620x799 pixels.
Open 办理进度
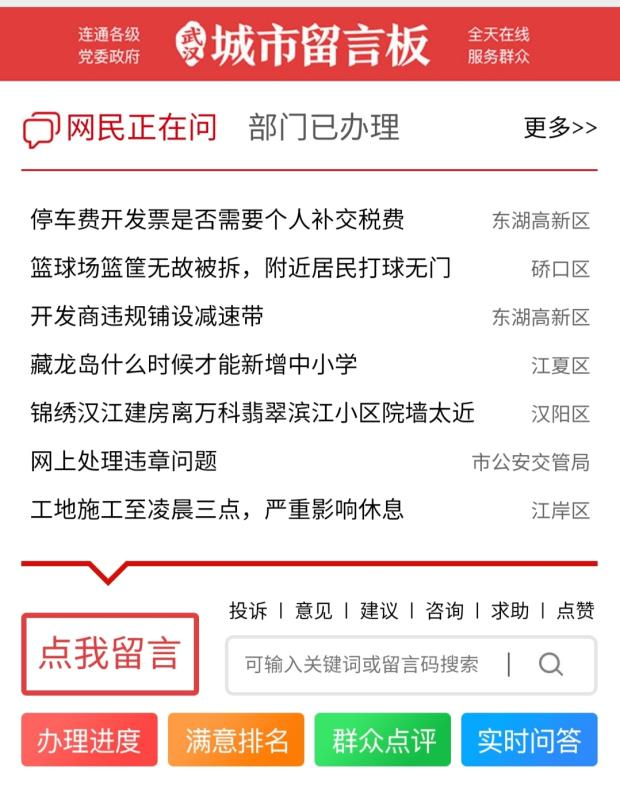[89, 741]
